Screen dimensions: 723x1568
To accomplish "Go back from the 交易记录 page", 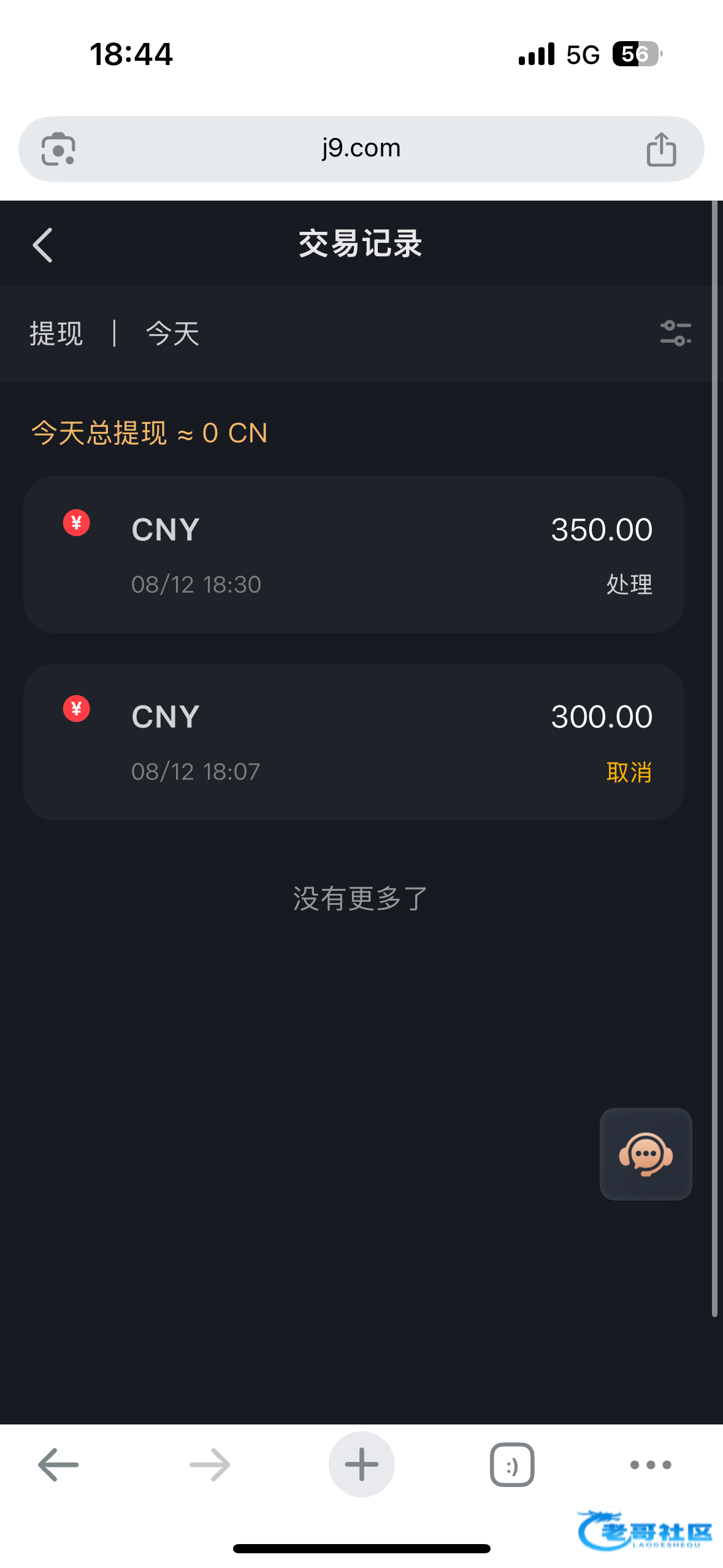I will 42,245.
